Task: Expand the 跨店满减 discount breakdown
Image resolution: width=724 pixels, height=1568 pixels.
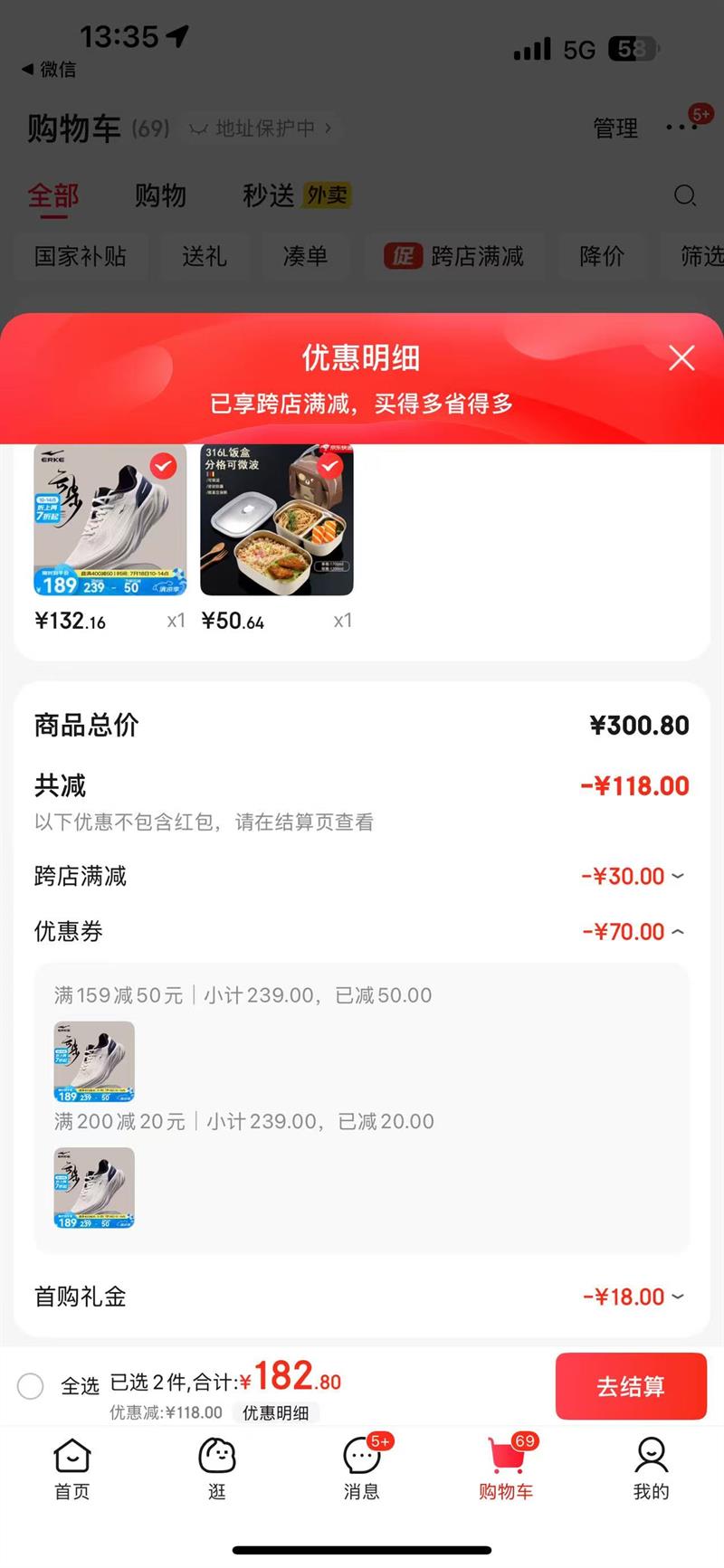Action: (678, 876)
